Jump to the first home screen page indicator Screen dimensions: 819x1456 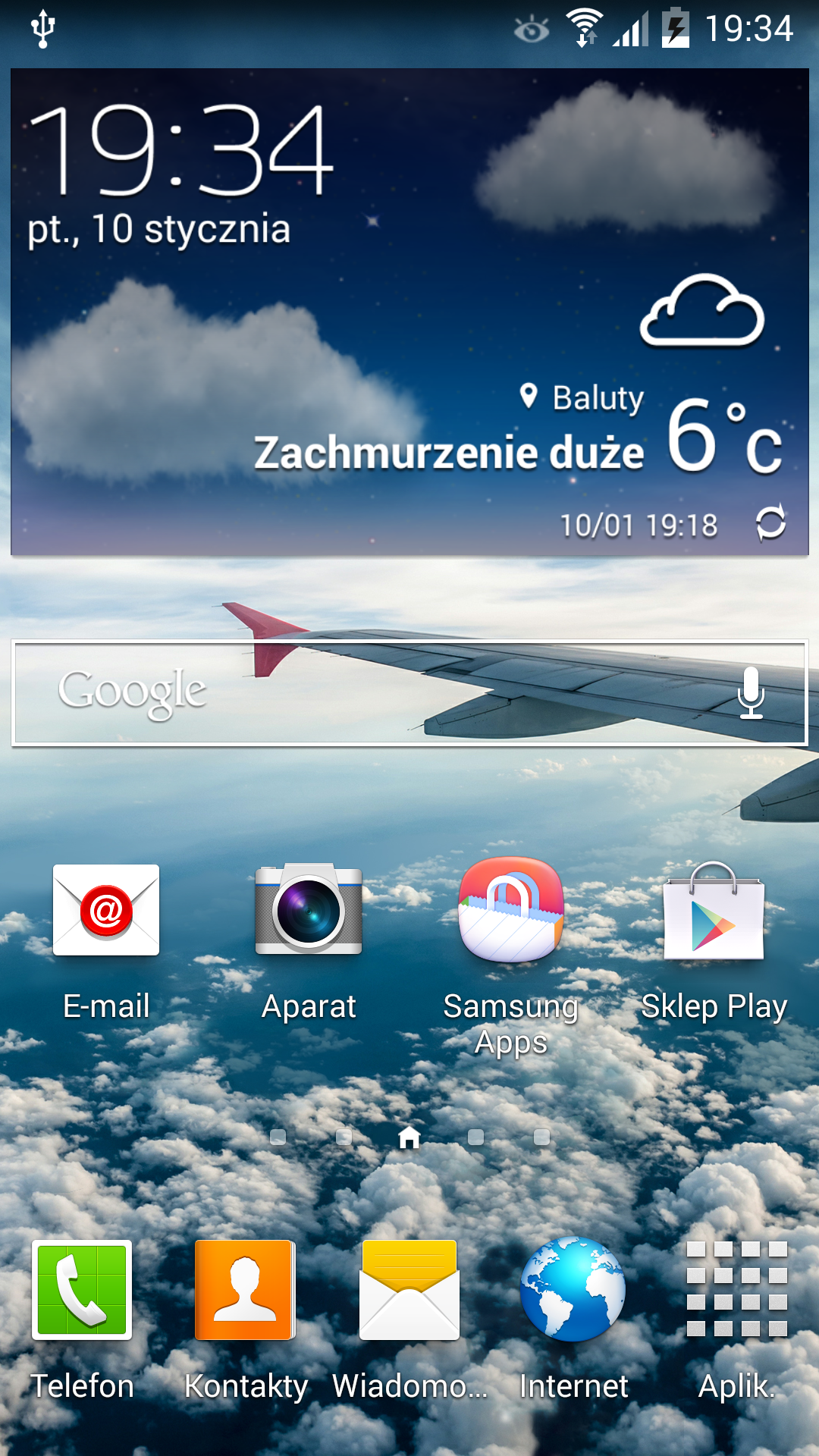(x=278, y=1137)
